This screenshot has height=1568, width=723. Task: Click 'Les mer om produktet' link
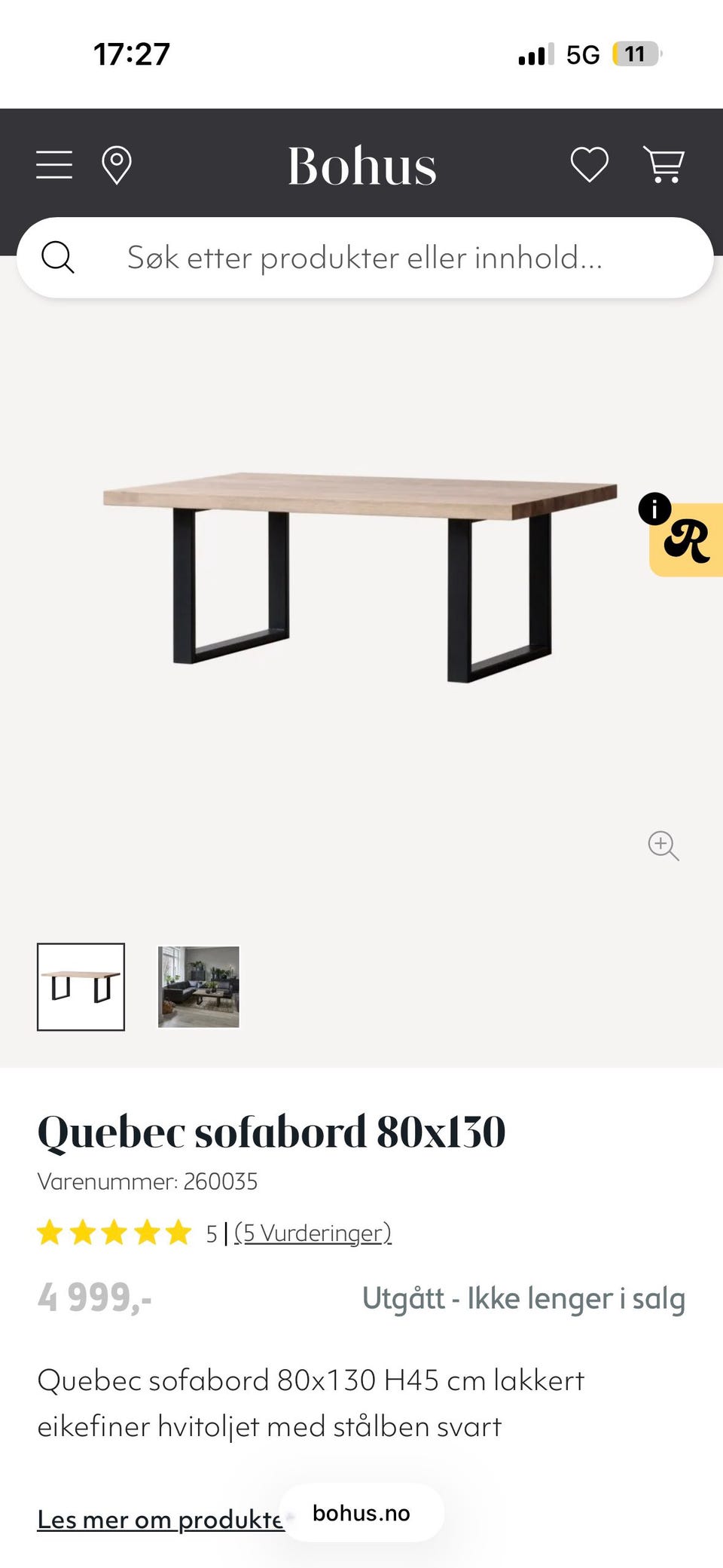click(x=158, y=1520)
